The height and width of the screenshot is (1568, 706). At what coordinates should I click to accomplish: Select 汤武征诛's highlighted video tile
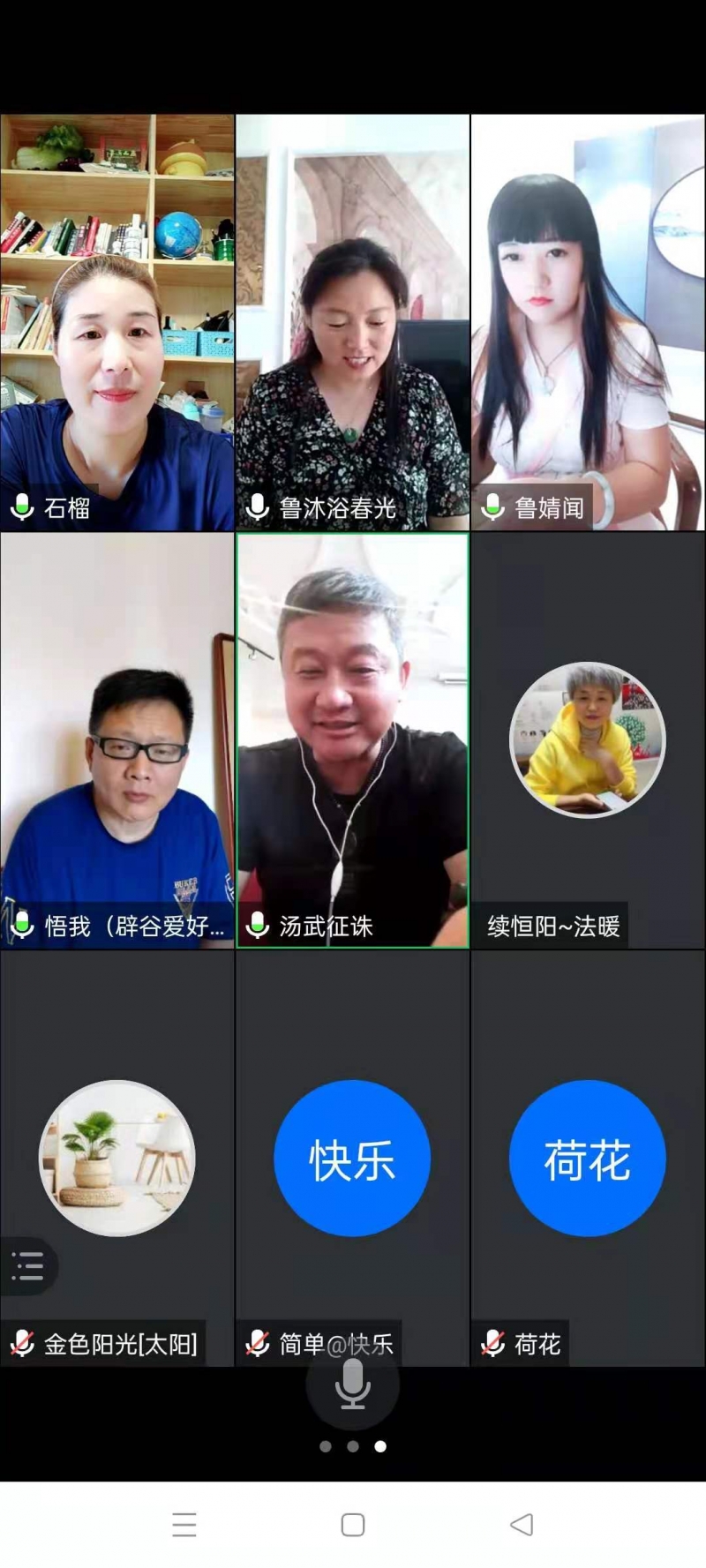(352, 739)
